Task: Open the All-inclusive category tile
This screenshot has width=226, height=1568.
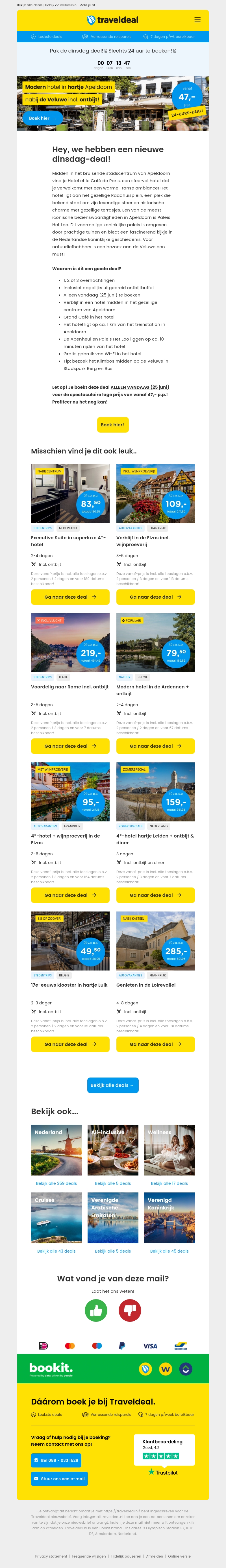Action: point(113,1150)
